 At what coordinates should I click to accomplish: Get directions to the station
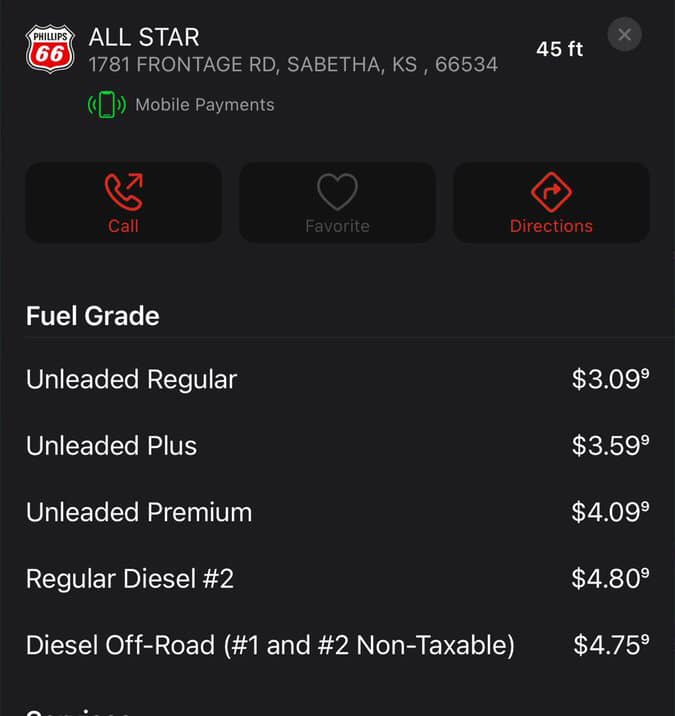pos(551,202)
